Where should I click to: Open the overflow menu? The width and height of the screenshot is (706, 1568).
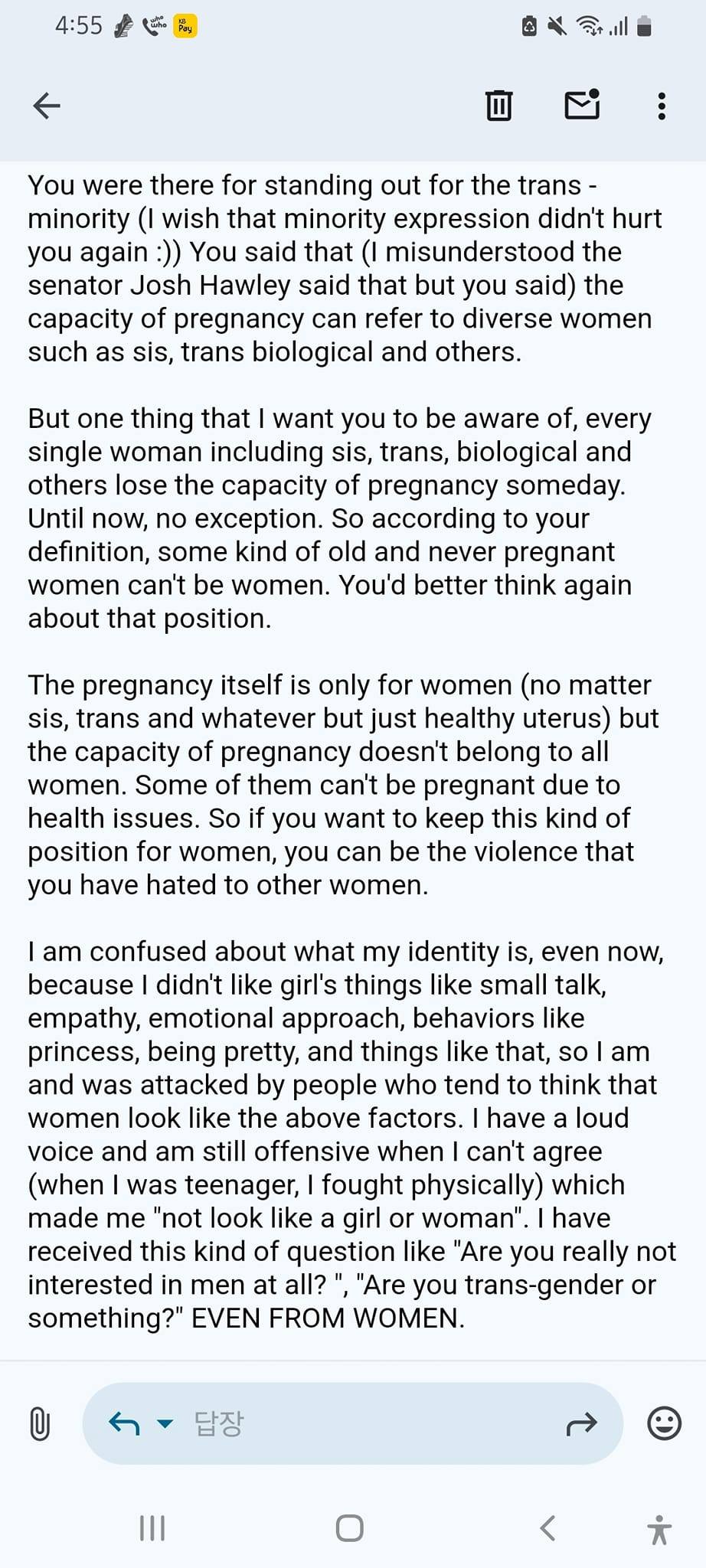(x=662, y=106)
